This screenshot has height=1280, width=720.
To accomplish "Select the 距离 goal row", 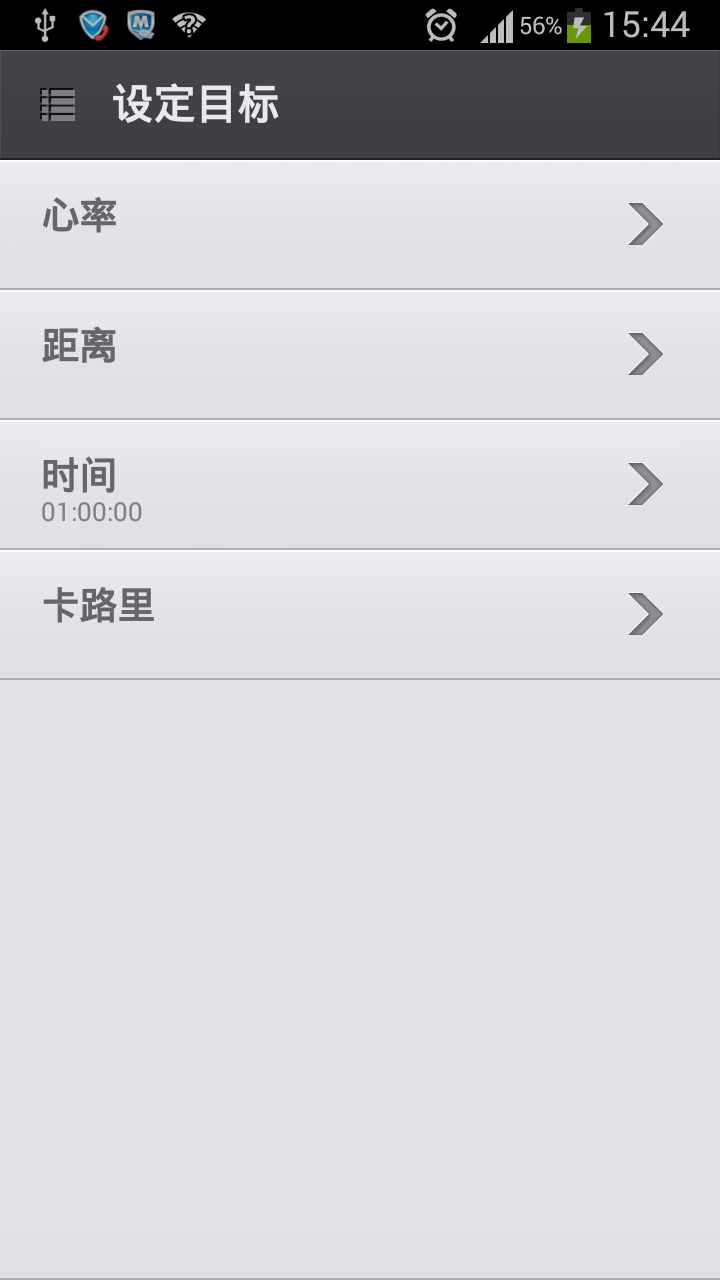I will [x=360, y=355].
